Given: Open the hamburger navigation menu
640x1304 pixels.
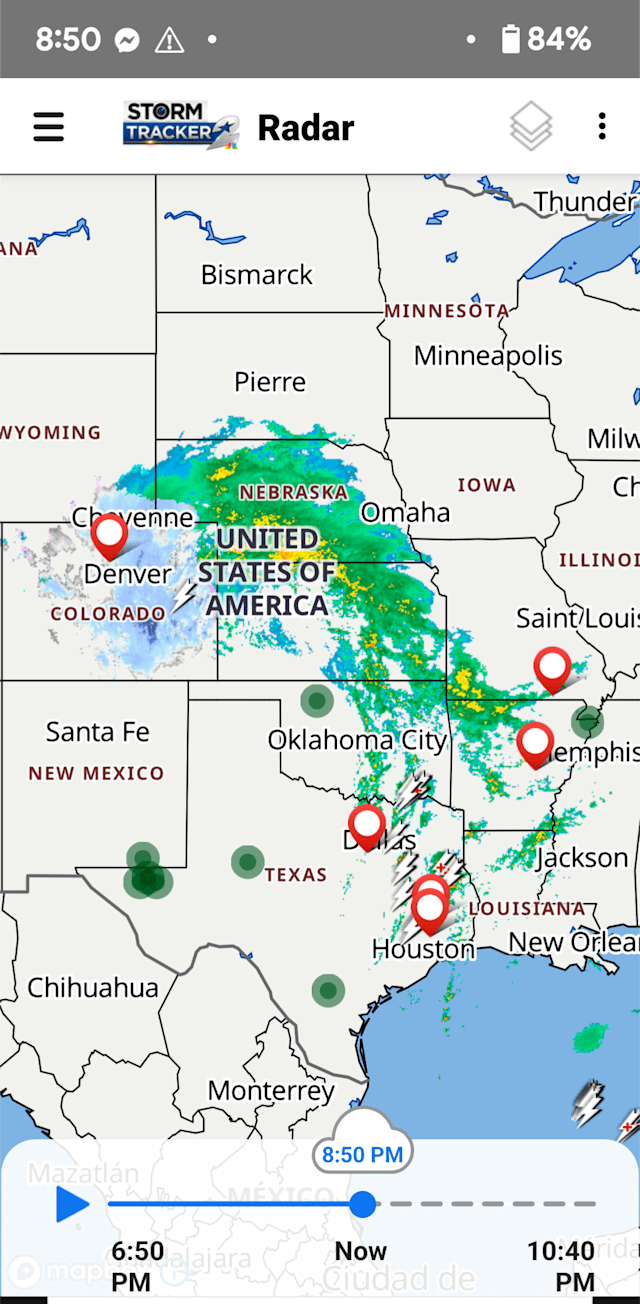Looking at the screenshot, I should click(x=48, y=127).
